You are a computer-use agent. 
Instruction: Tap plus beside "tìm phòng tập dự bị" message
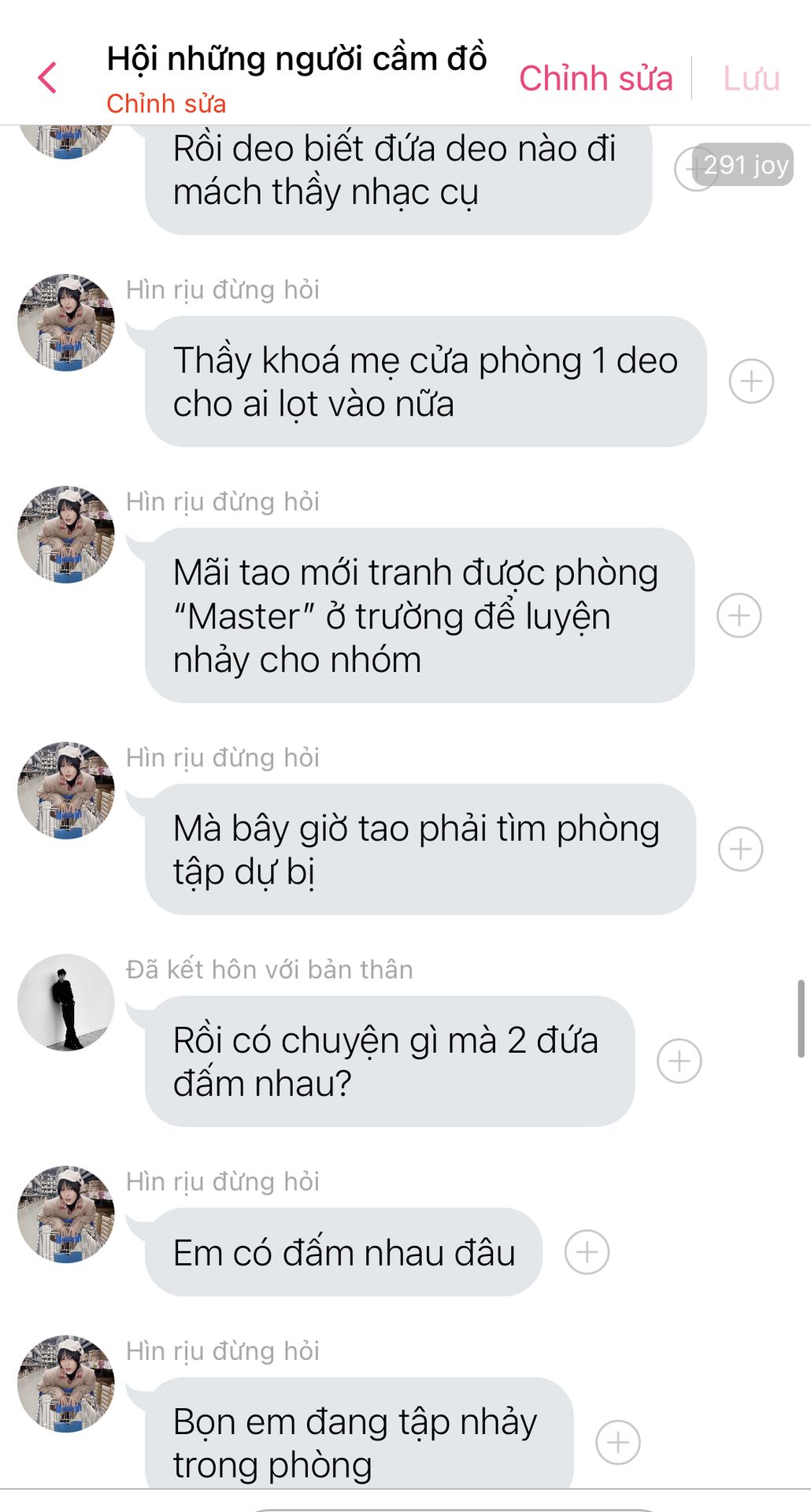point(741,849)
